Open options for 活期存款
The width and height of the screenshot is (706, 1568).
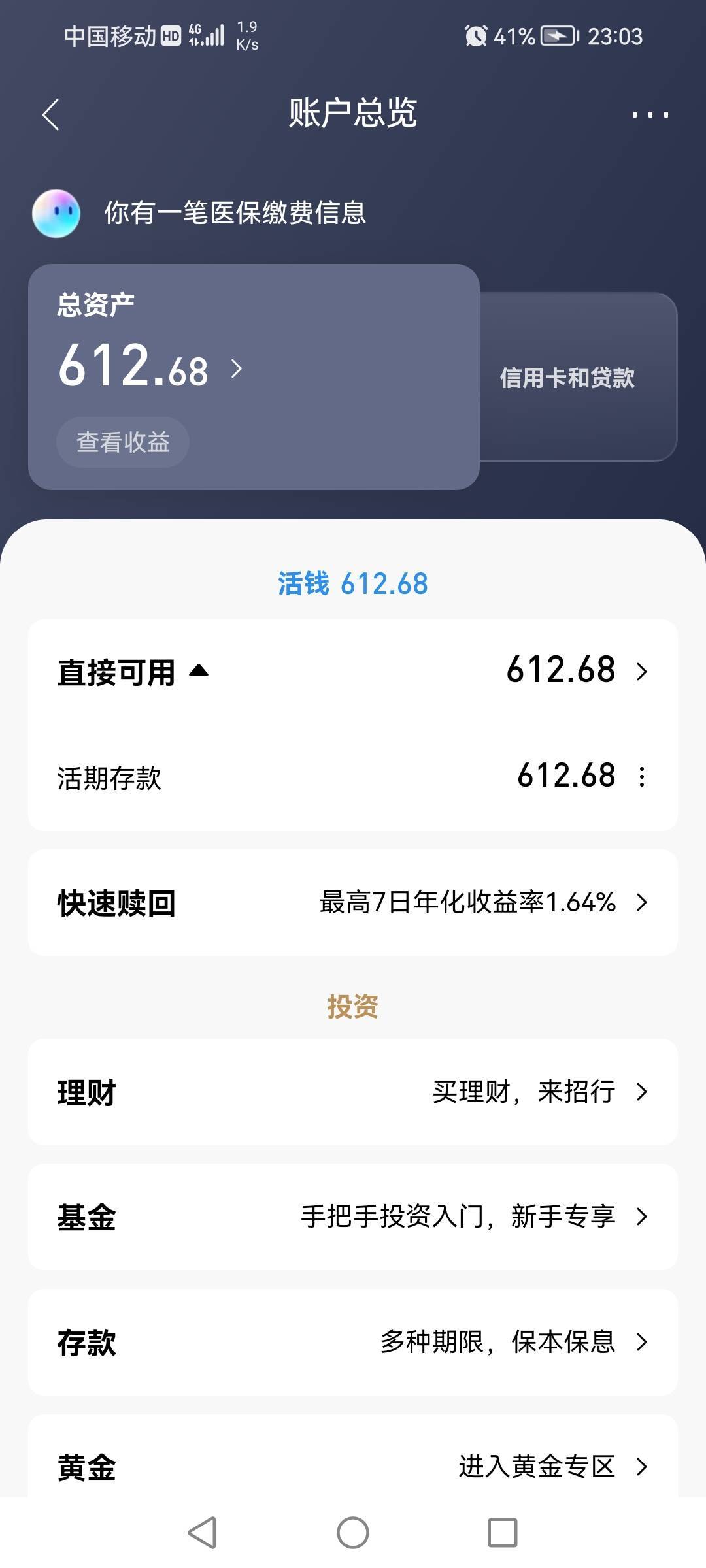tap(642, 777)
